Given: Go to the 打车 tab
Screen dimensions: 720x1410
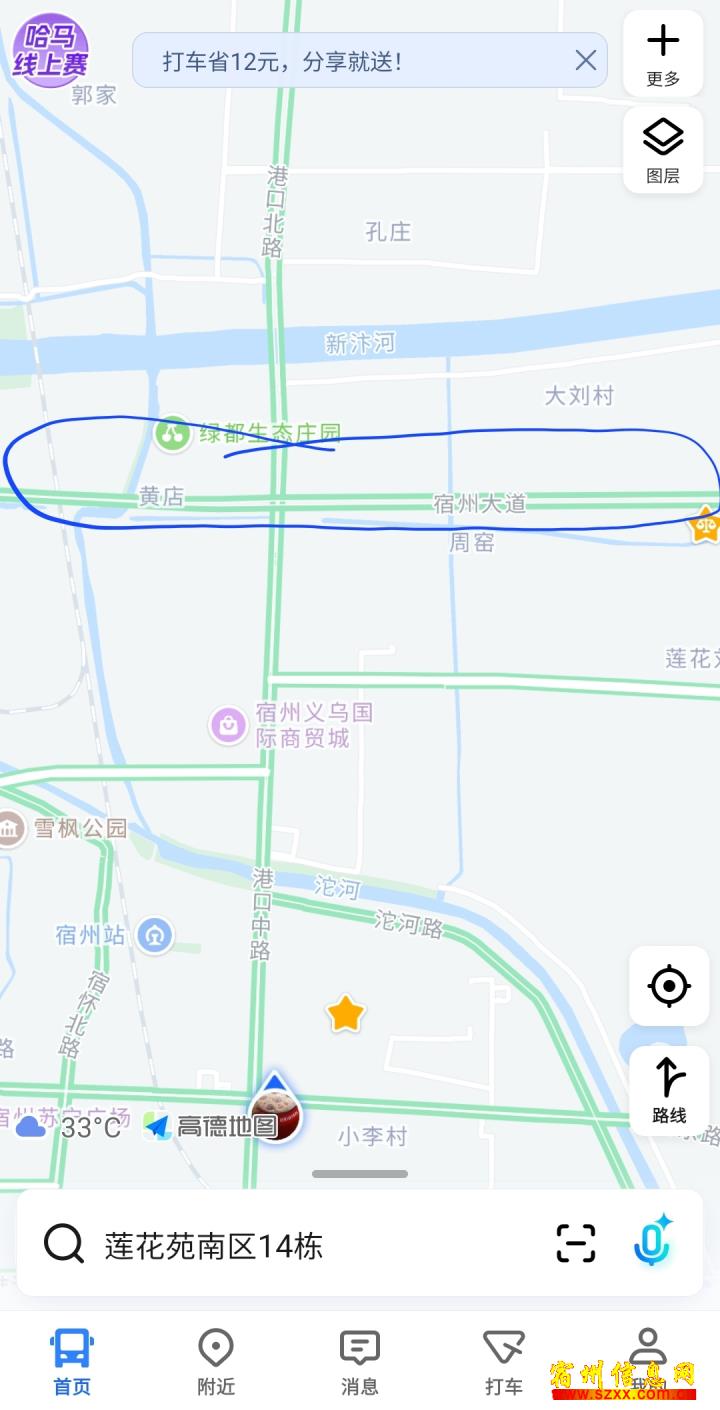Looking at the screenshot, I should coord(504,1361).
